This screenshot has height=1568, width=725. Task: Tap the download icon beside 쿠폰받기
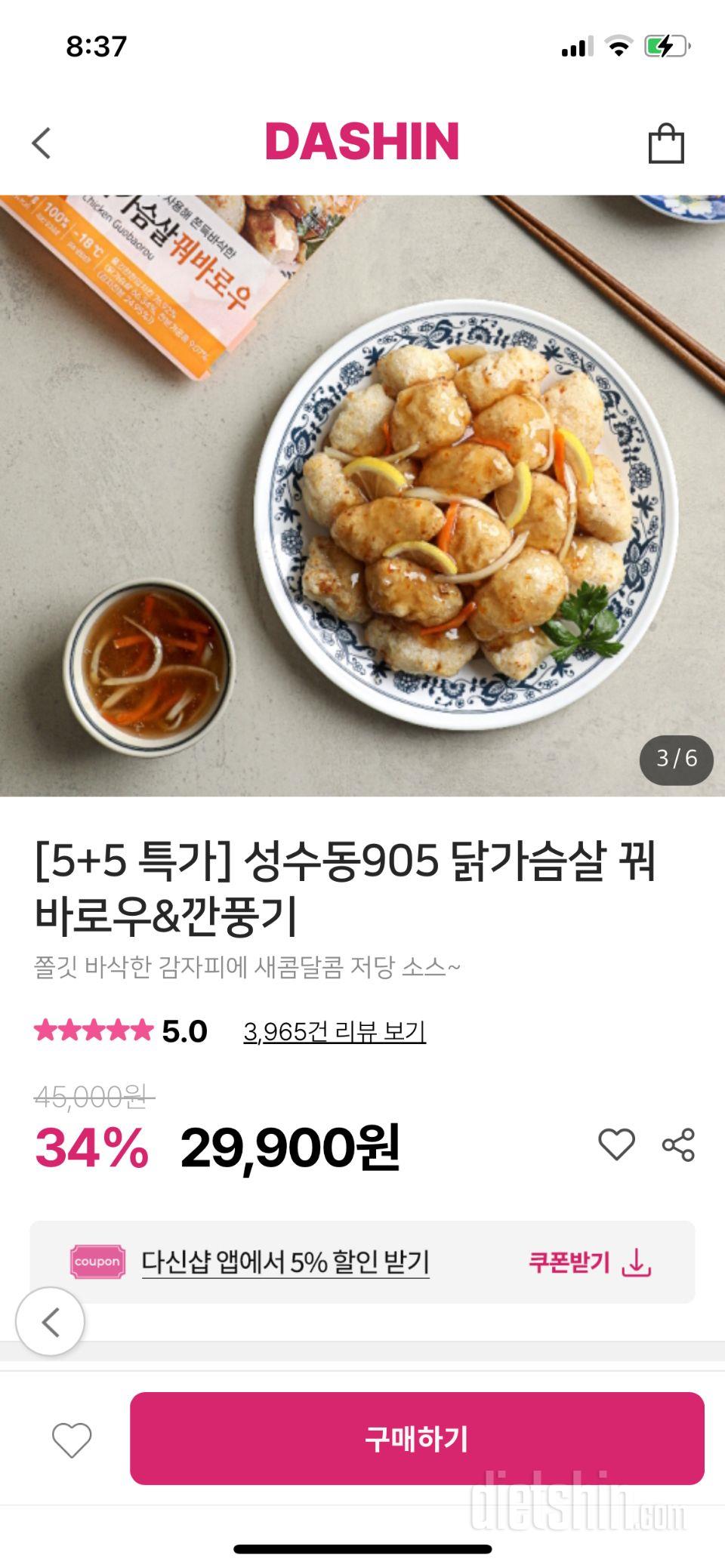tap(638, 1263)
